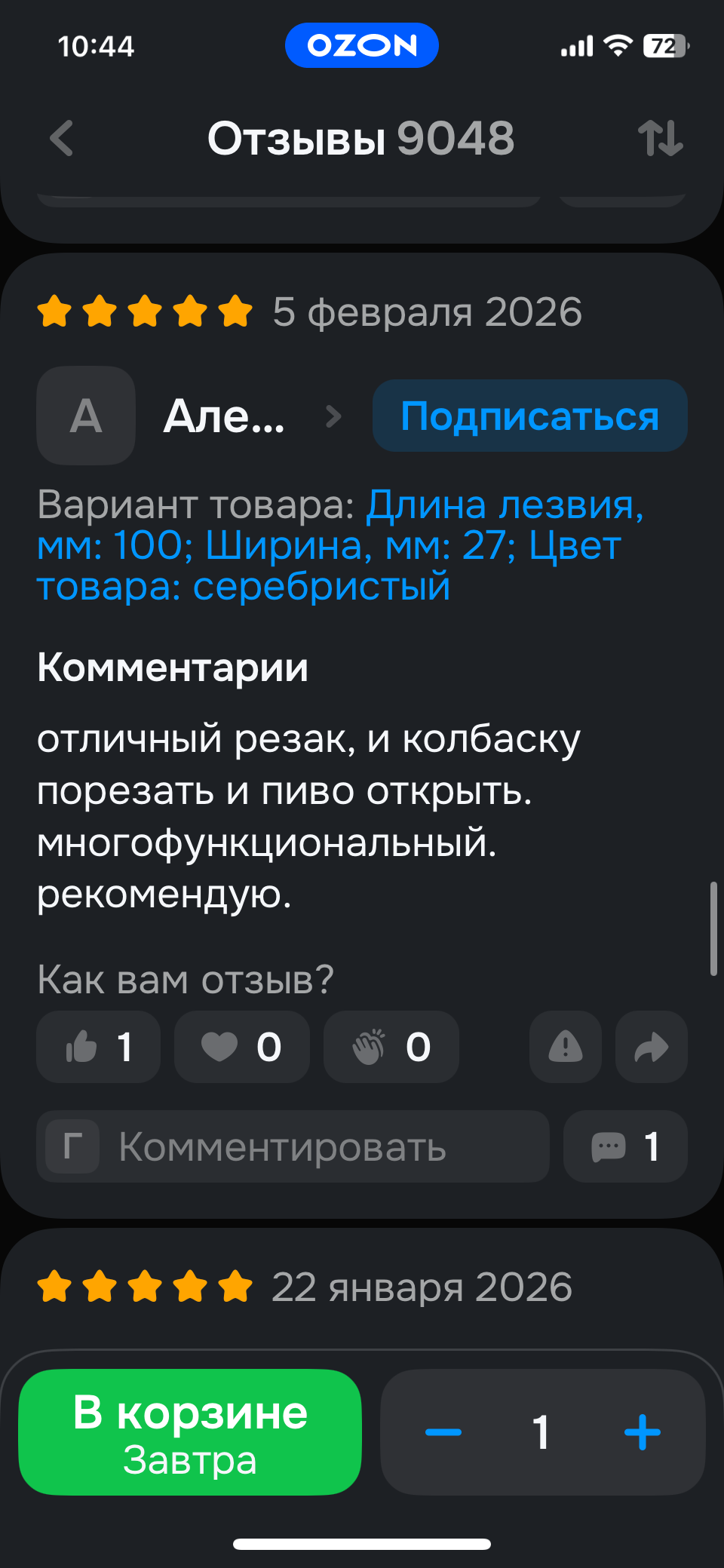Share this review

point(651,1047)
